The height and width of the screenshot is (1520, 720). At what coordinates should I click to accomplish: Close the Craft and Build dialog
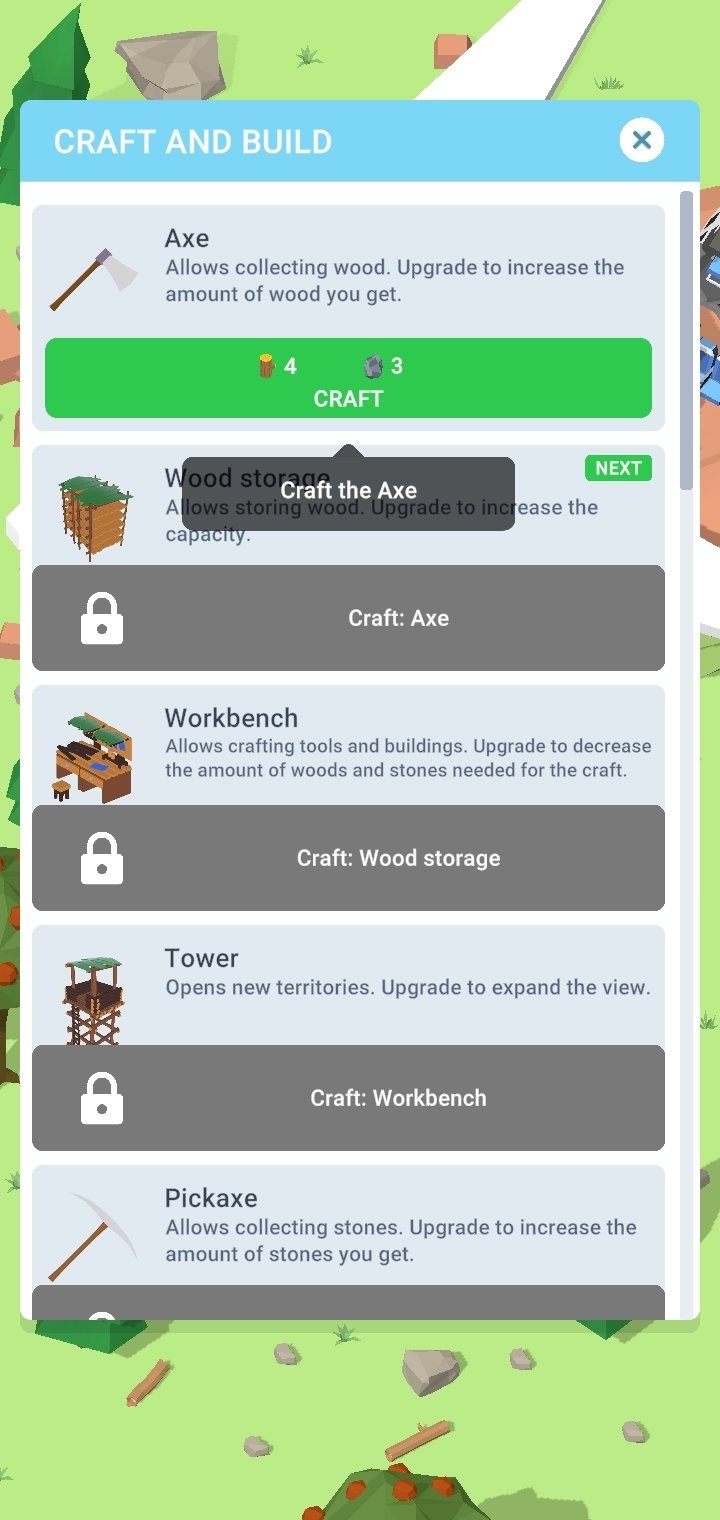coord(642,140)
